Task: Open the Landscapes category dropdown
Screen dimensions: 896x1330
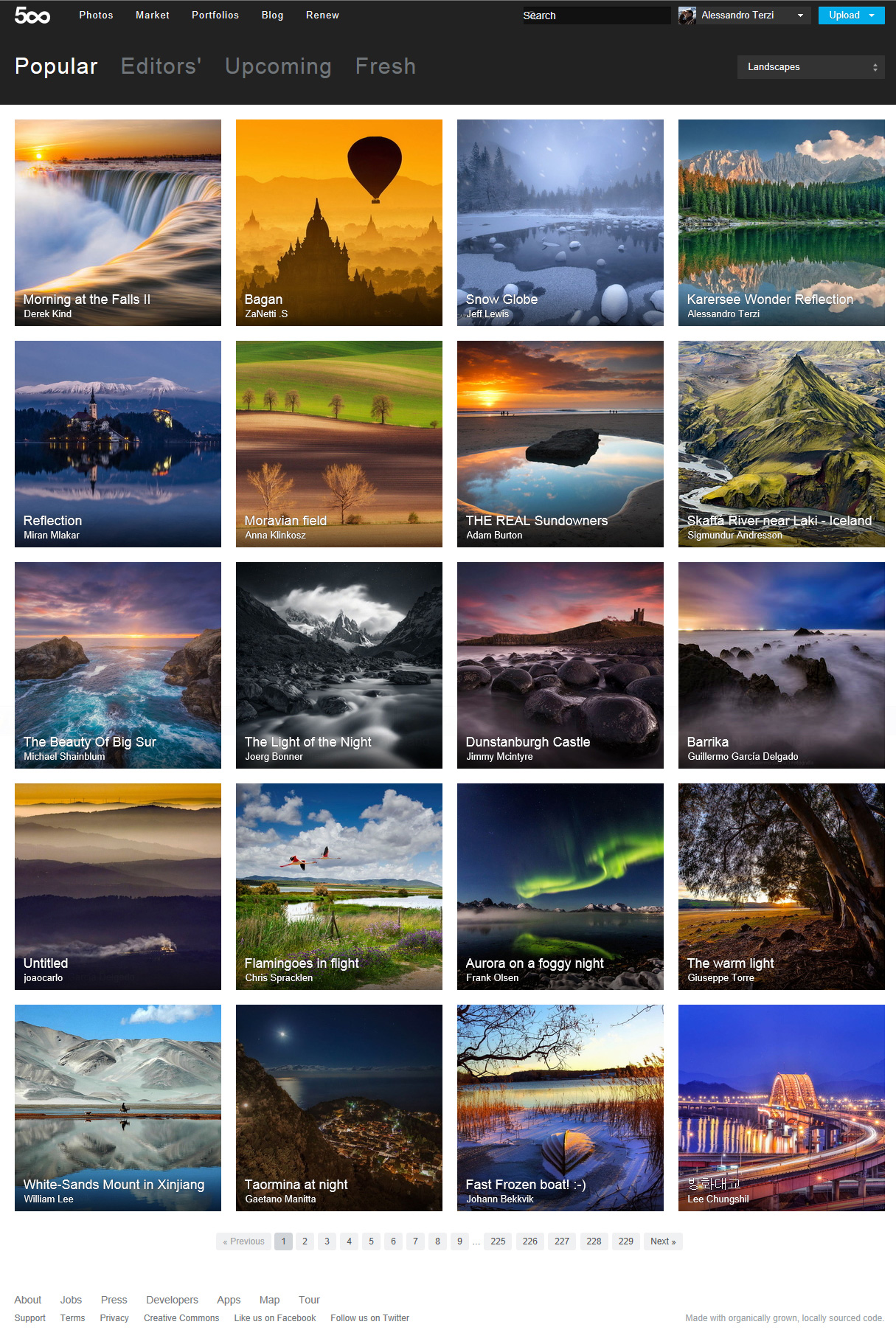Action: pyautogui.click(x=810, y=67)
